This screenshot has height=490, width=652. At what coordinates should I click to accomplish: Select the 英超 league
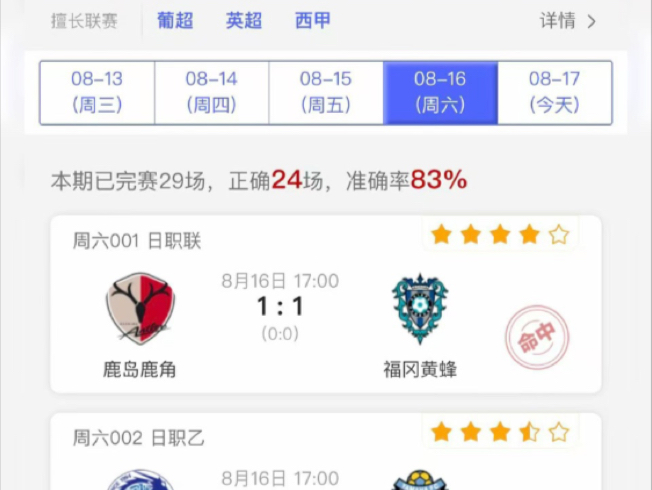(244, 20)
